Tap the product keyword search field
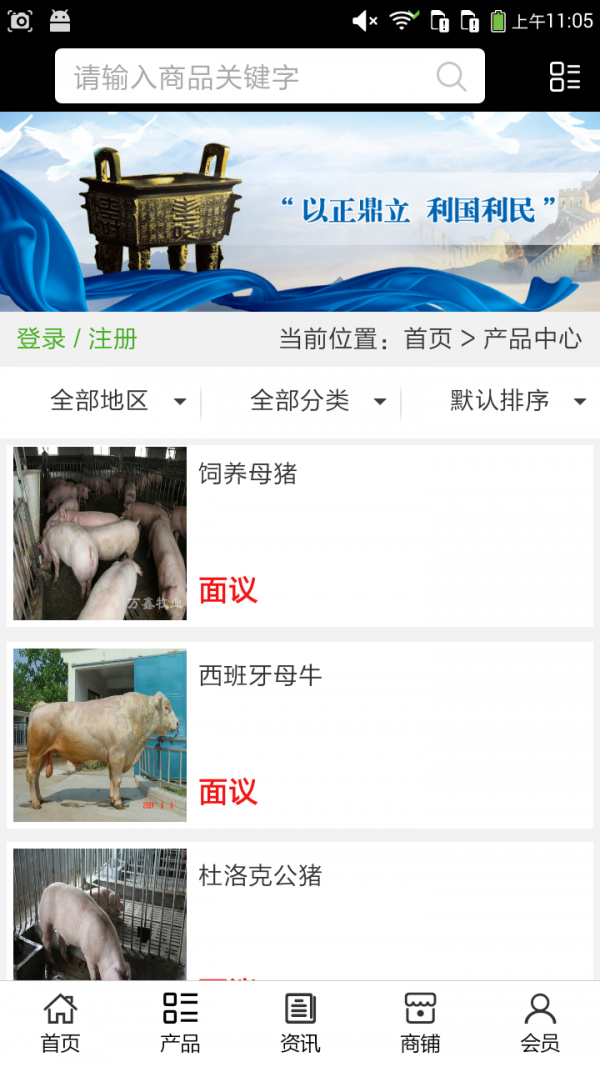600x1067 pixels. [x=250, y=77]
